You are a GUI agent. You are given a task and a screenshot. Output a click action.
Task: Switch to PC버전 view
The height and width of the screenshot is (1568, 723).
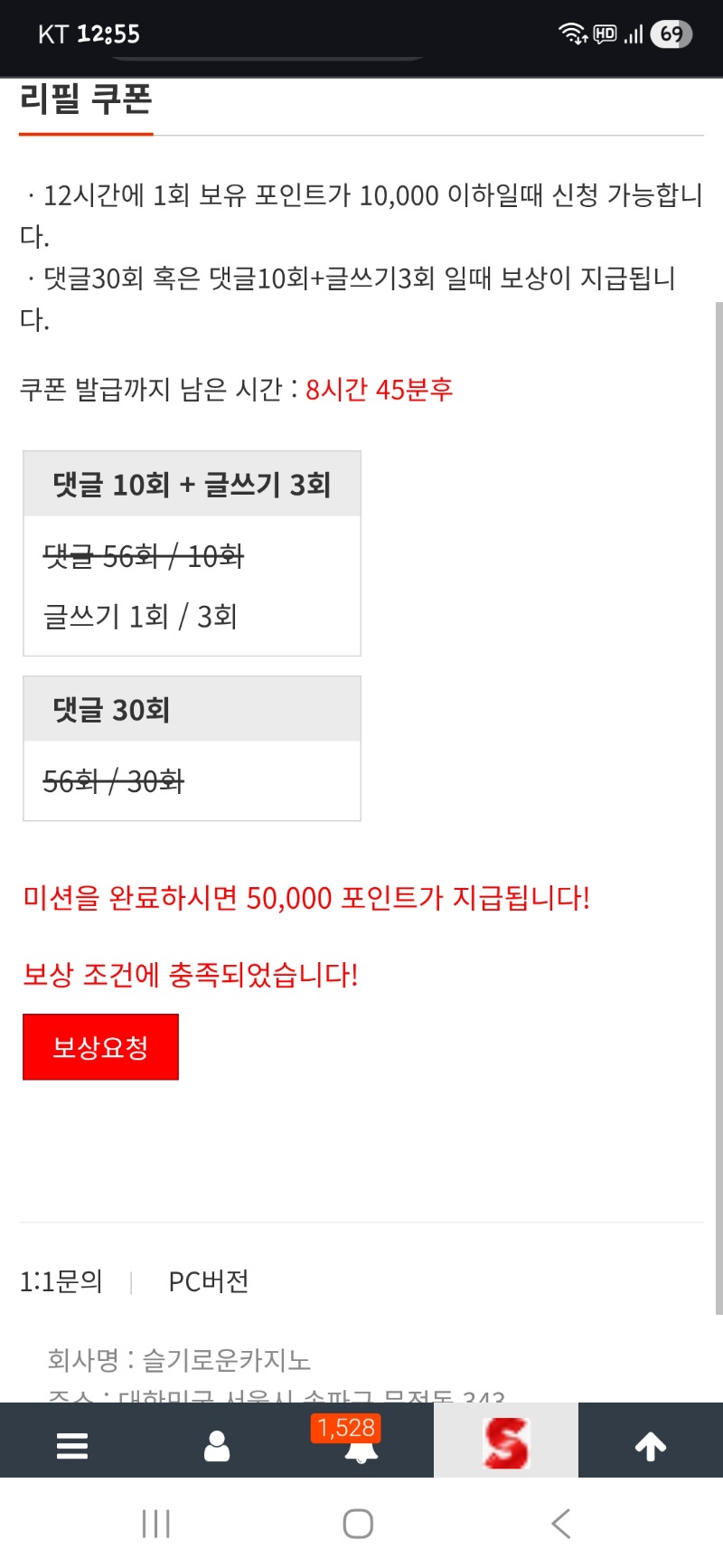click(x=208, y=1281)
